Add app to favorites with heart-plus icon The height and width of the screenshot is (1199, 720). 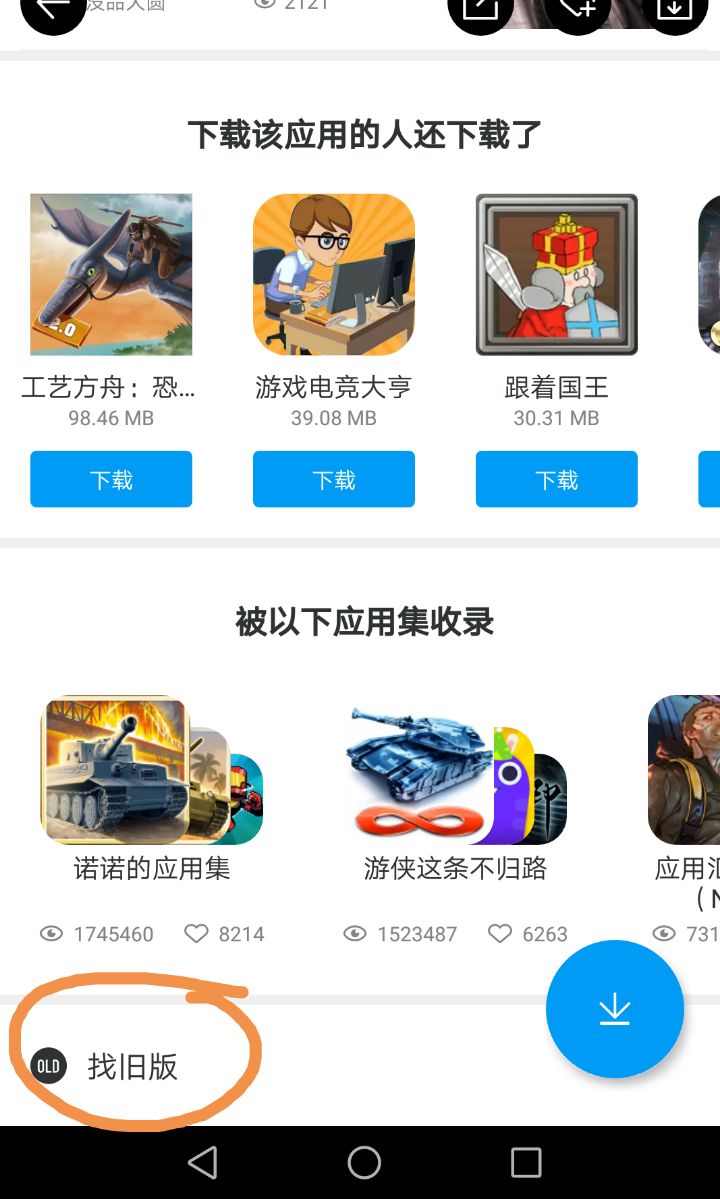(x=577, y=10)
